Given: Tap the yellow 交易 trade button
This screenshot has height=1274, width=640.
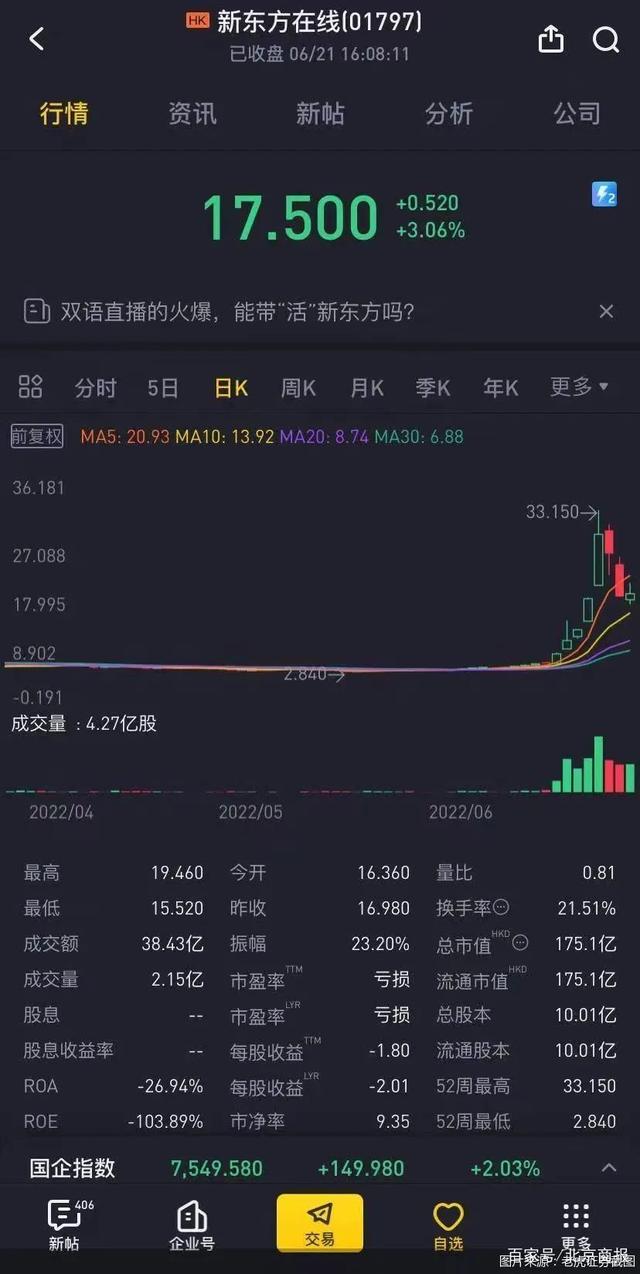Looking at the screenshot, I should click(x=320, y=1223).
